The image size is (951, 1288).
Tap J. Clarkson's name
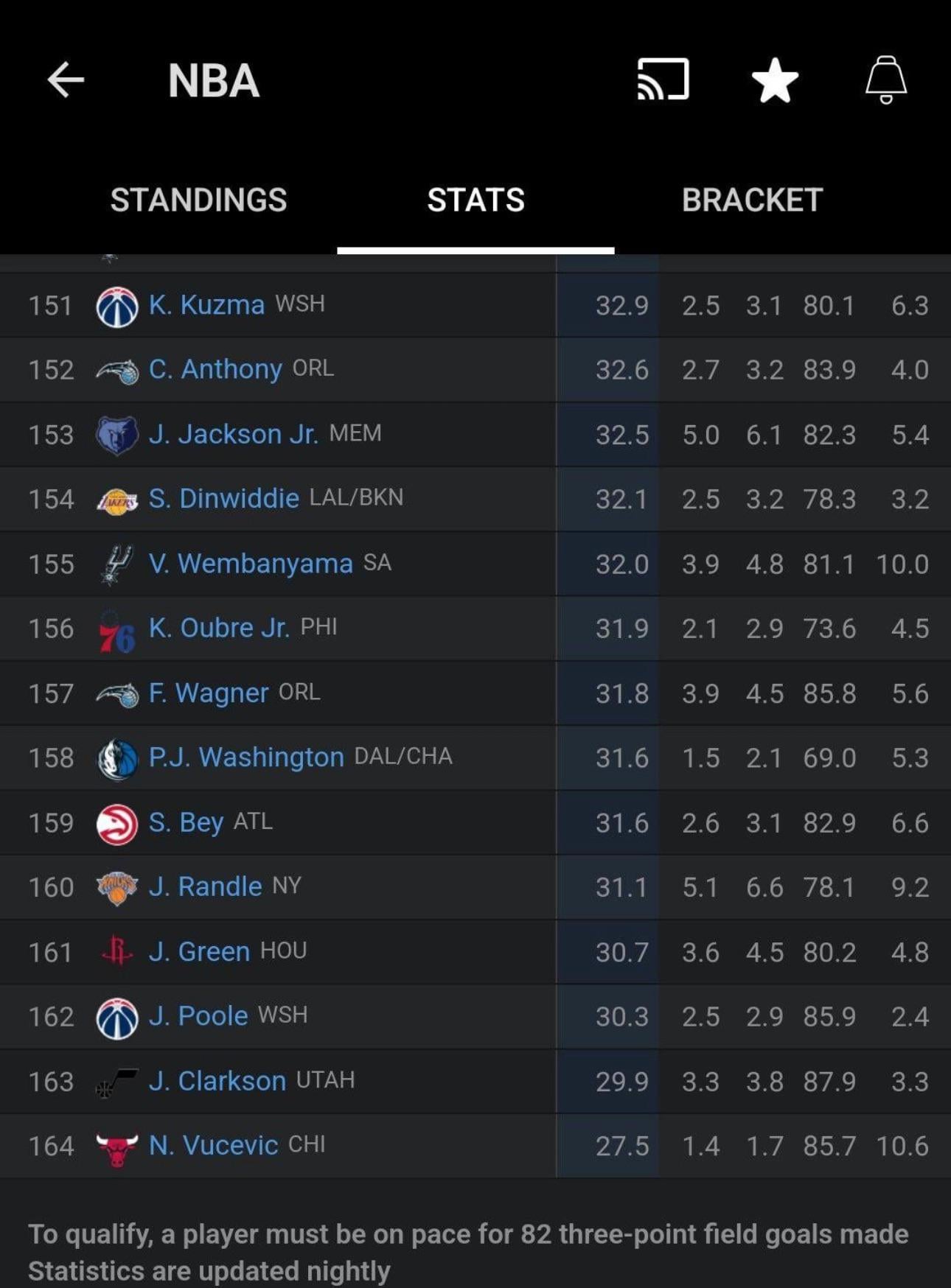click(217, 1081)
